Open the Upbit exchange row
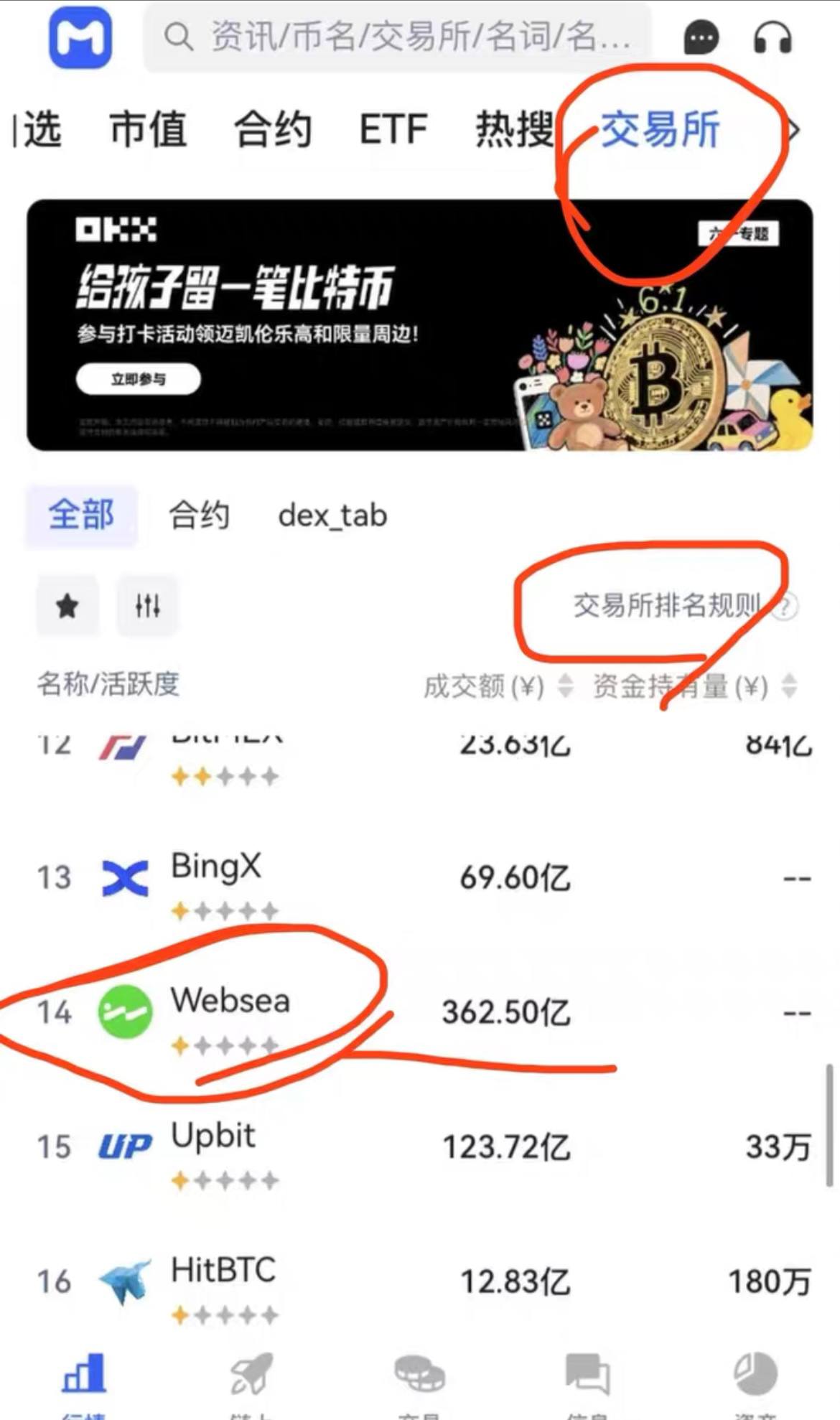This screenshot has width=840, height=1420. (420, 1147)
